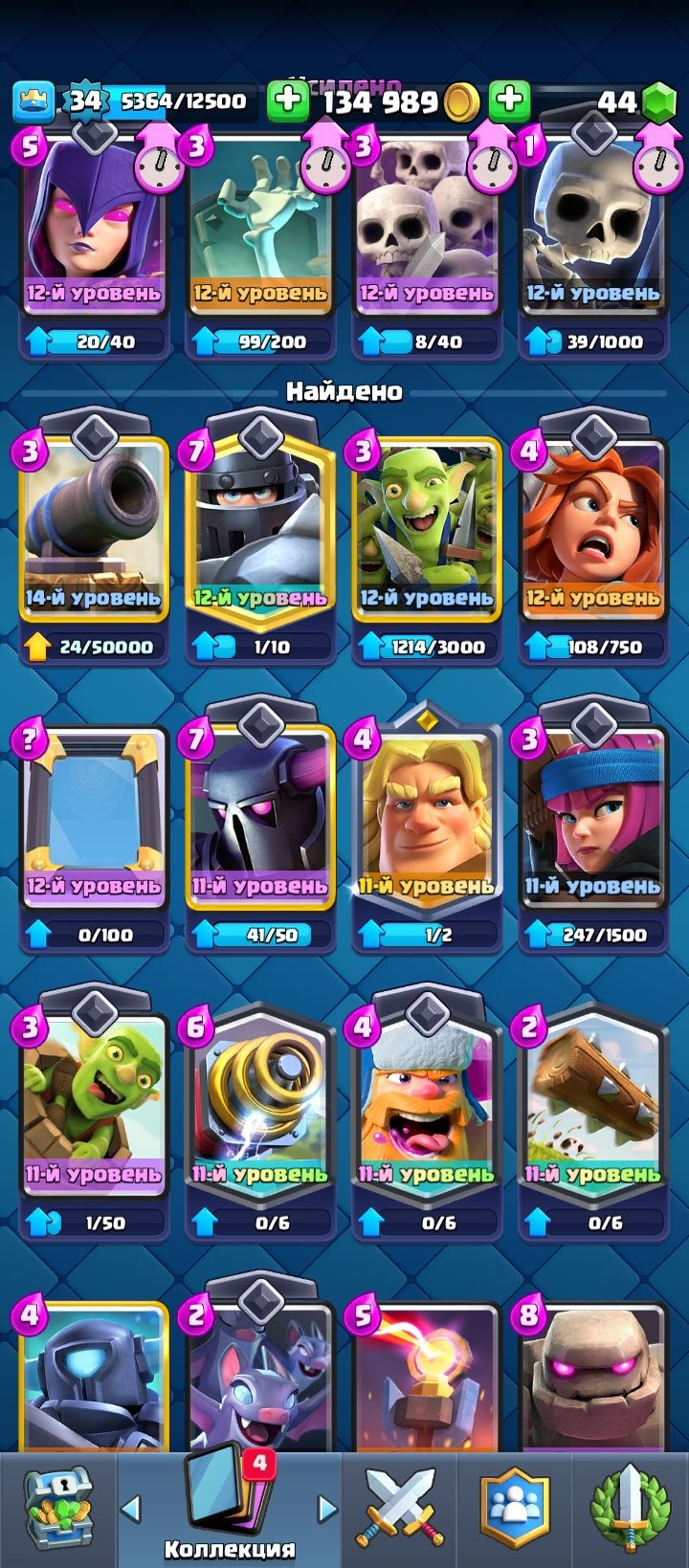Open the Golden Knight card

point(426,823)
